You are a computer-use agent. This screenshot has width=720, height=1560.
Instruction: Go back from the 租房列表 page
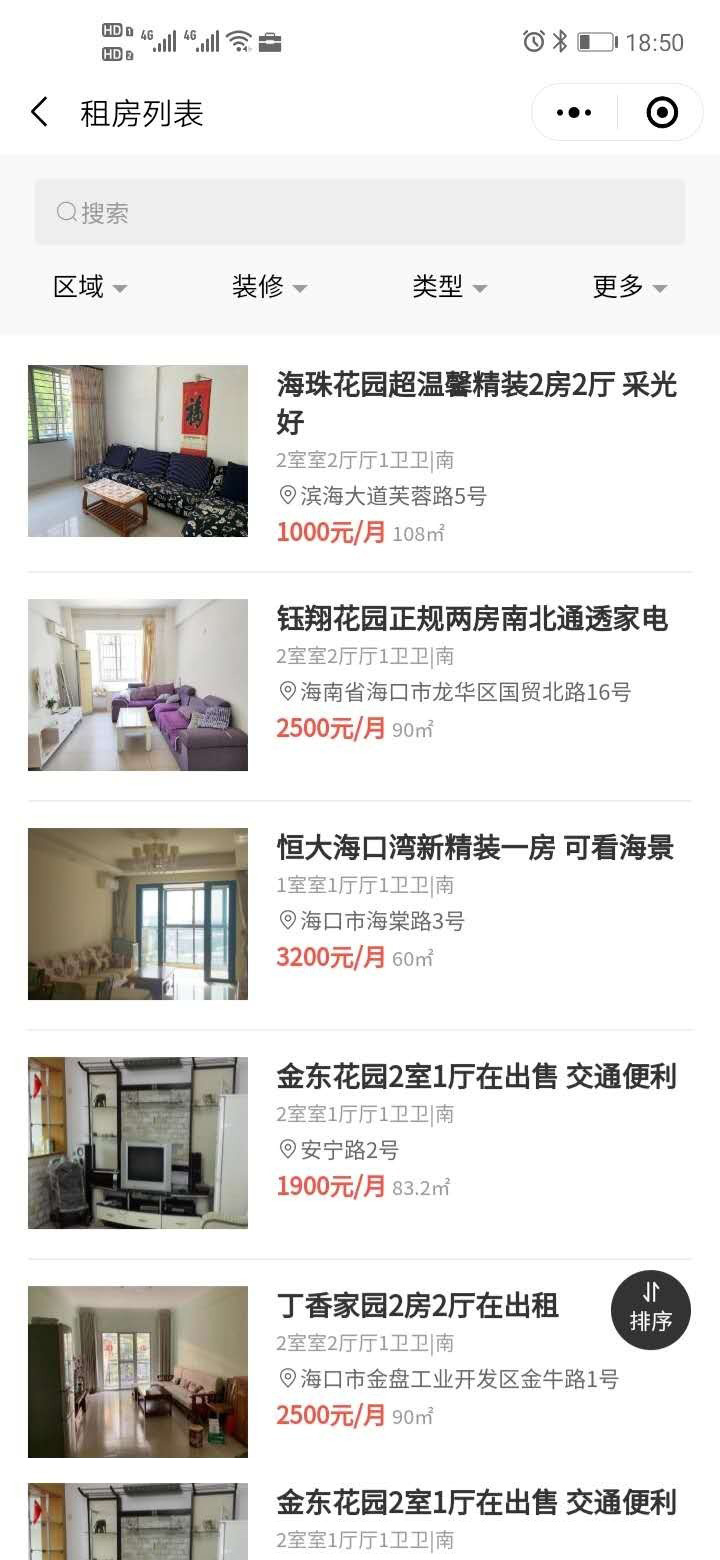tap(40, 112)
